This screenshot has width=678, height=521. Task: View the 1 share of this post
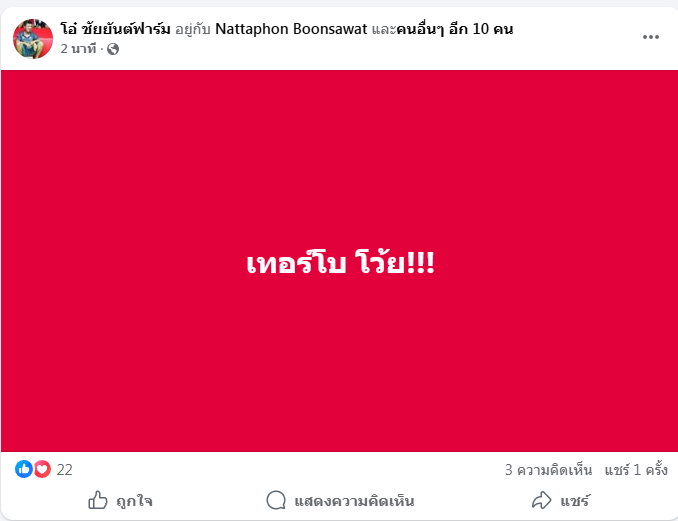635,469
